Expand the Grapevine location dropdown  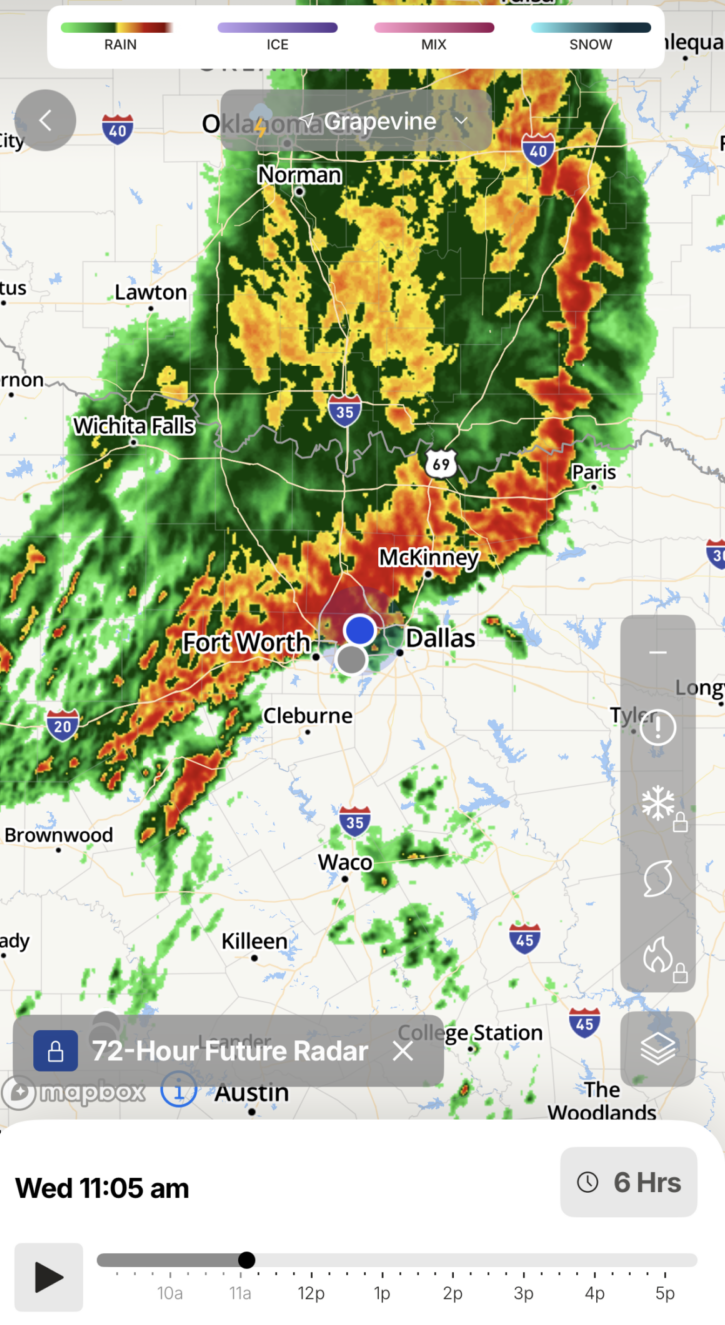pos(461,120)
